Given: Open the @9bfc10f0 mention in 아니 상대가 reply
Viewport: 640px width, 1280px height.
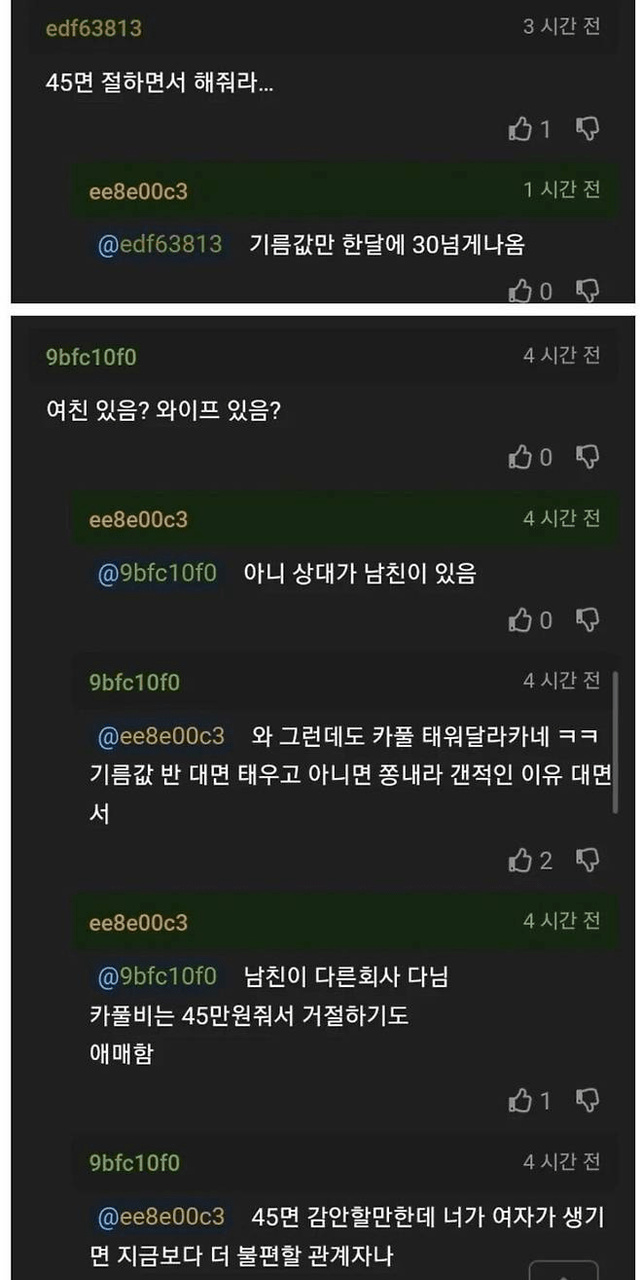Looking at the screenshot, I should click(157, 573).
